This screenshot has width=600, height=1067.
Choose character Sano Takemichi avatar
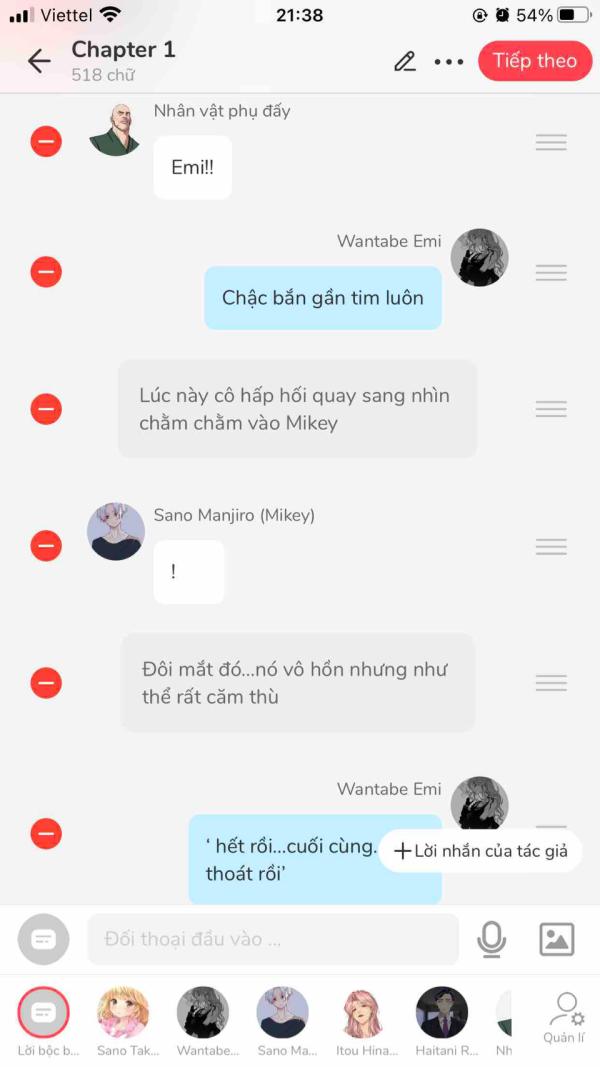coord(123,1013)
